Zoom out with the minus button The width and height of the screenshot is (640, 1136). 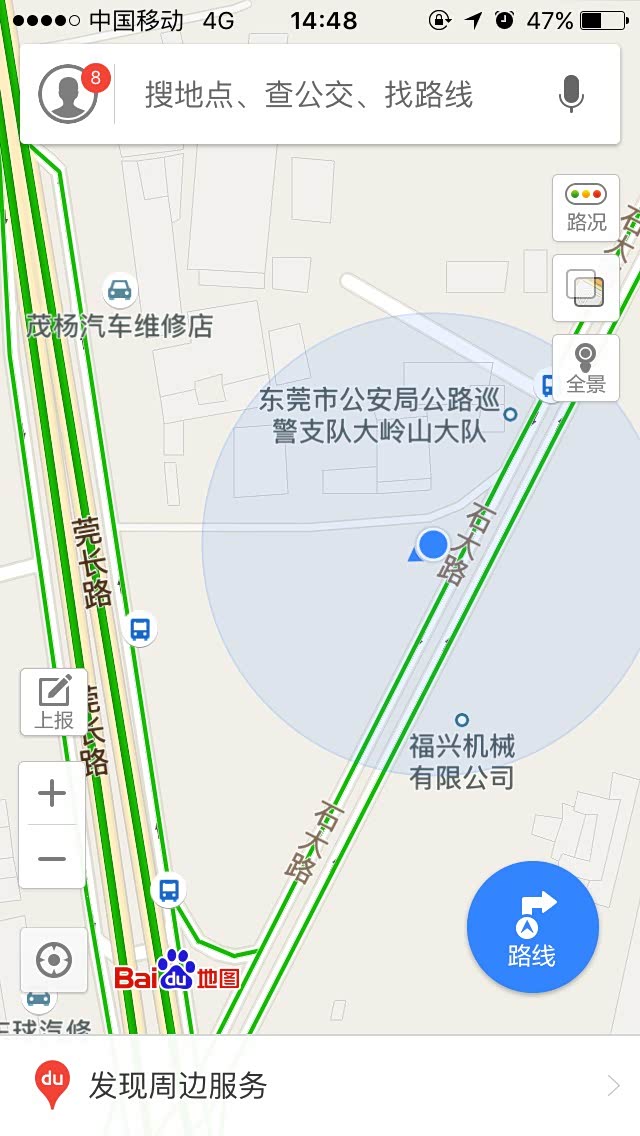point(52,858)
